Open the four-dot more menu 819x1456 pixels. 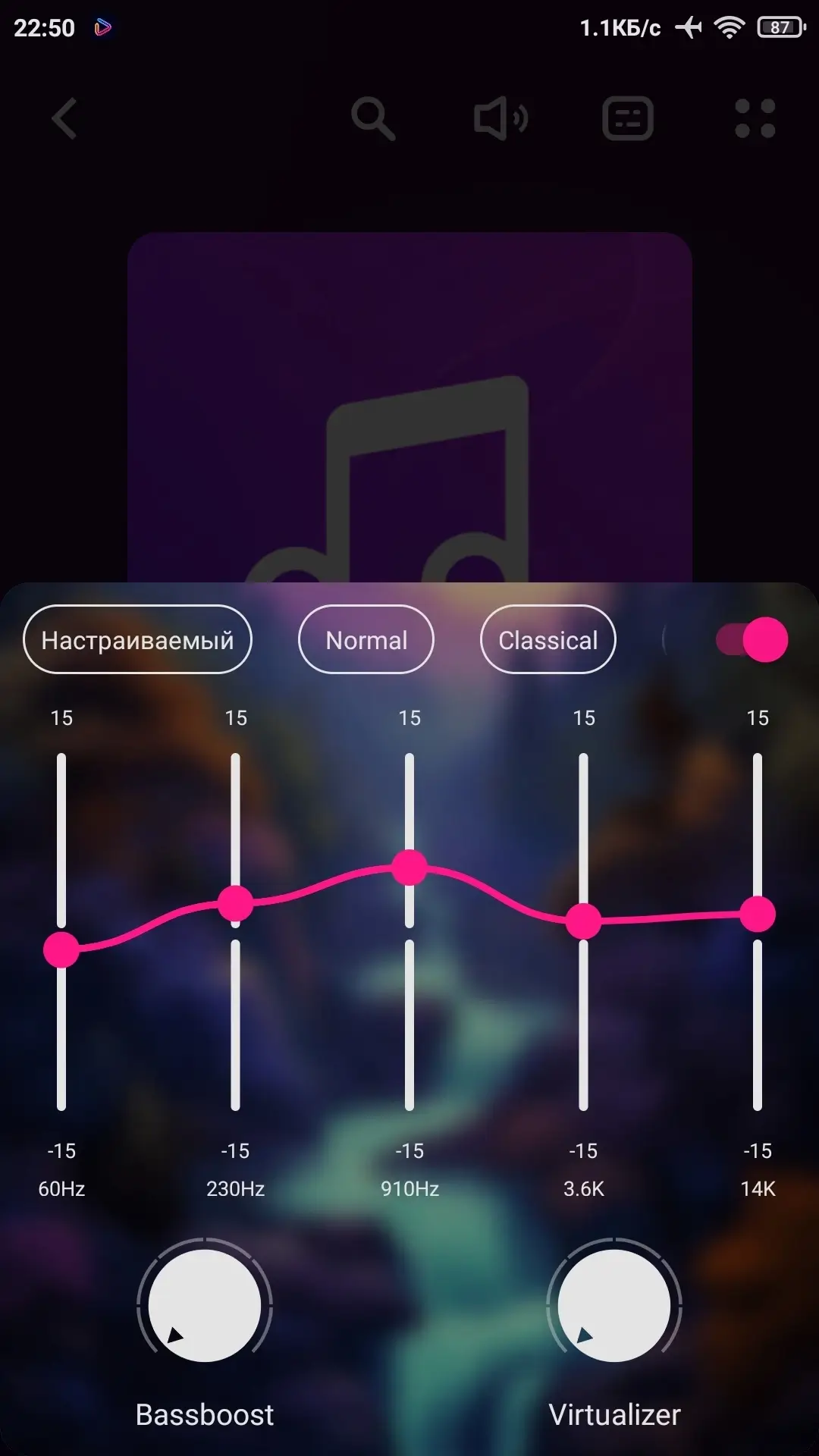(755, 119)
